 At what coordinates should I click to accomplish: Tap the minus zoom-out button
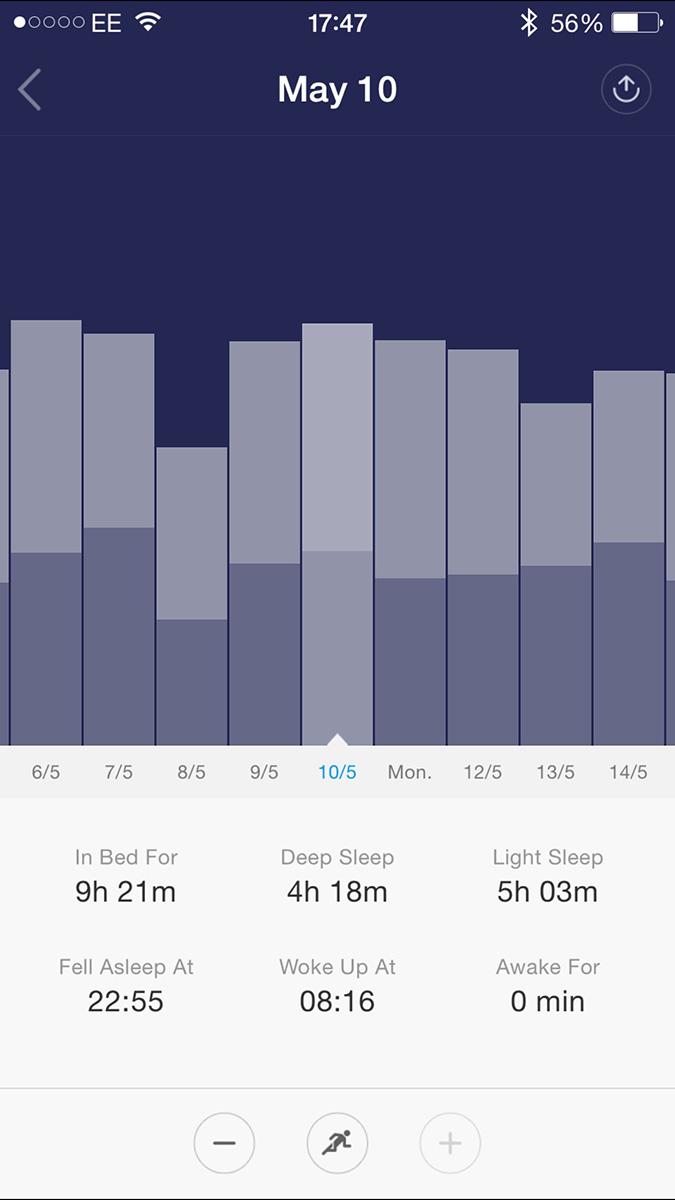click(x=224, y=1142)
